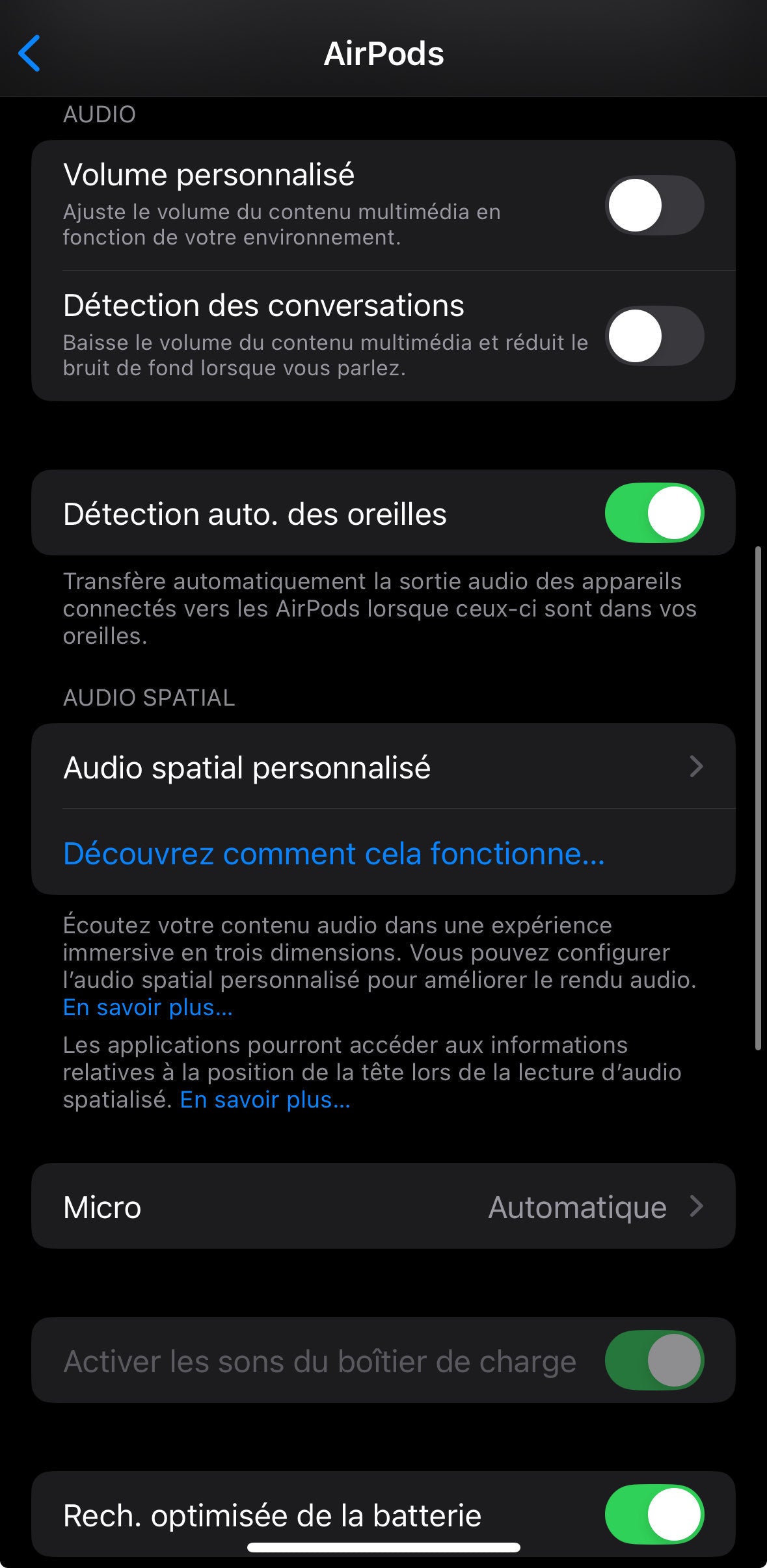The image size is (767, 1568).
Task: Open Audio spatial personnalisé
Action: click(383, 767)
